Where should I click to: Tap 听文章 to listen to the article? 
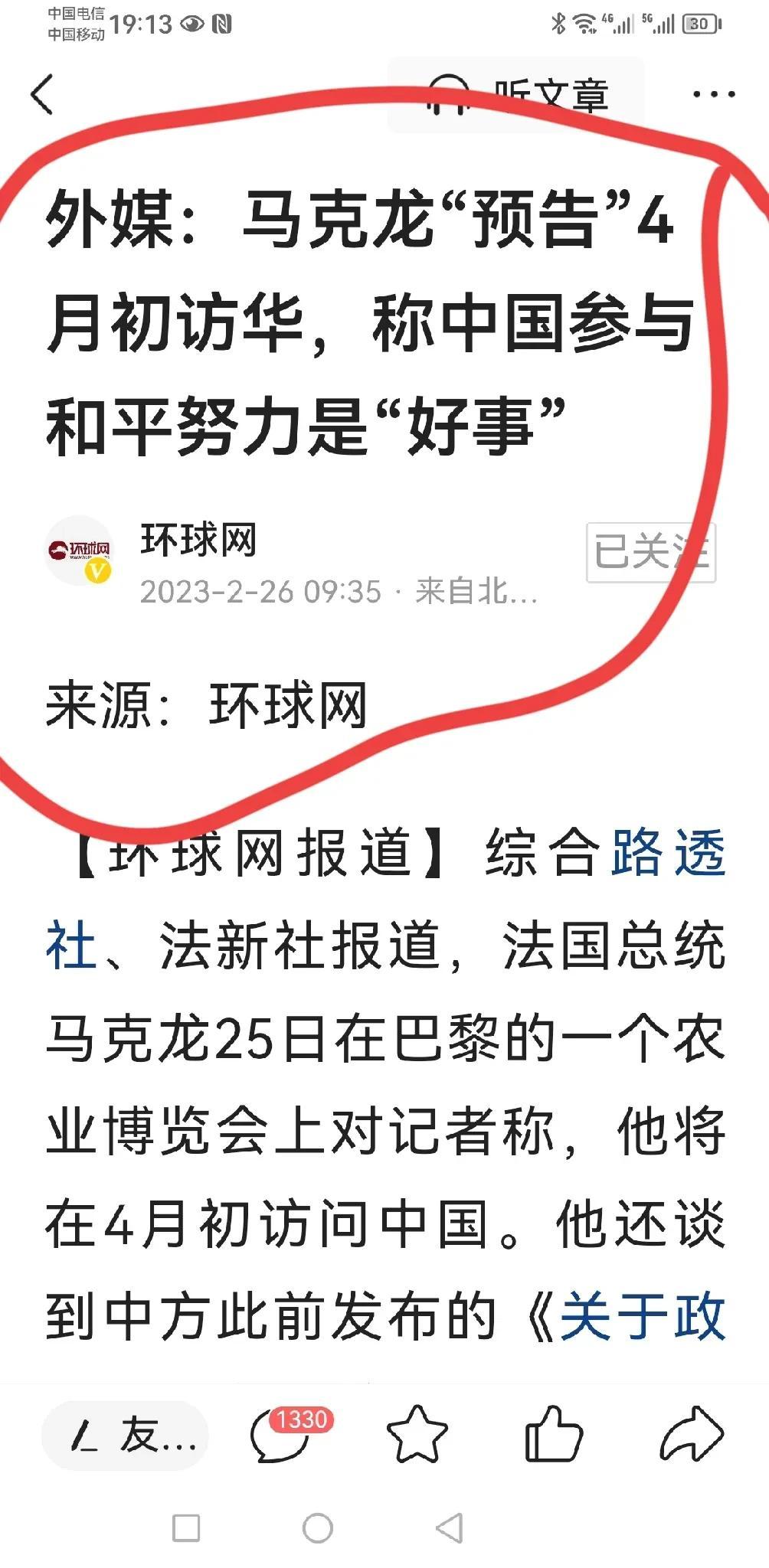point(516,95)
